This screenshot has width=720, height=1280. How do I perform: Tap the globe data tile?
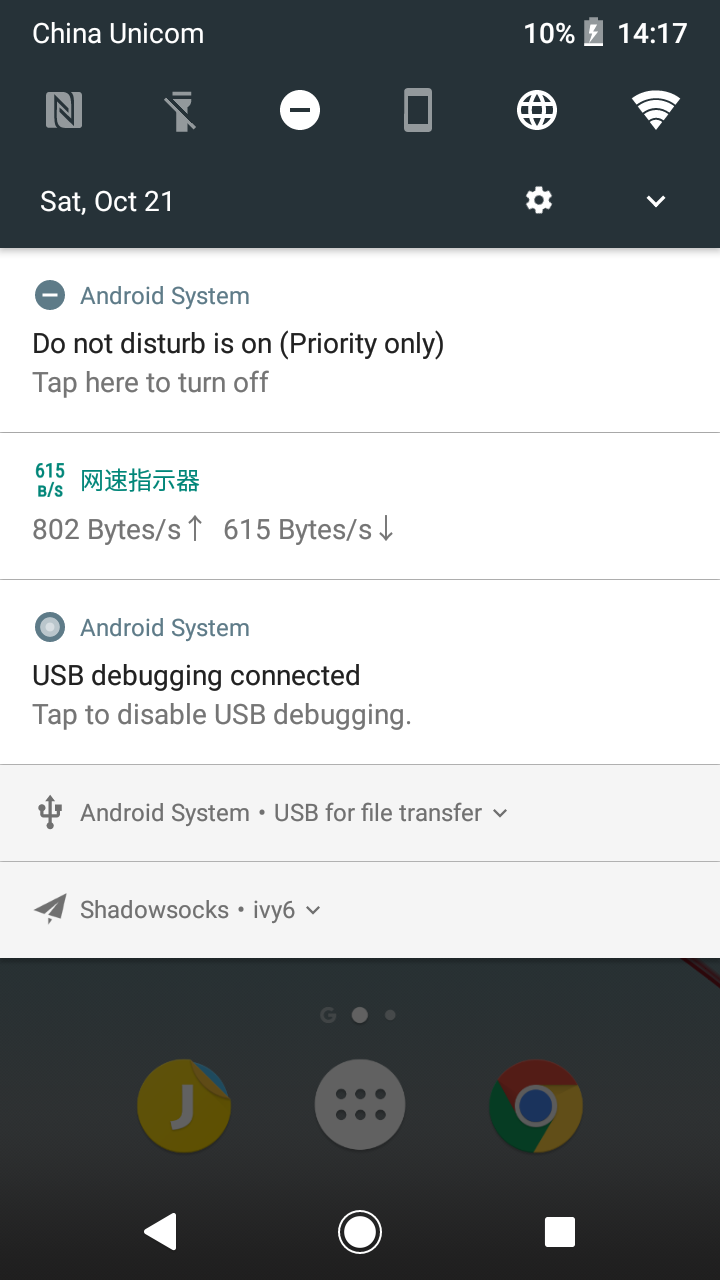pyautogui.click(x=537, y=111)
